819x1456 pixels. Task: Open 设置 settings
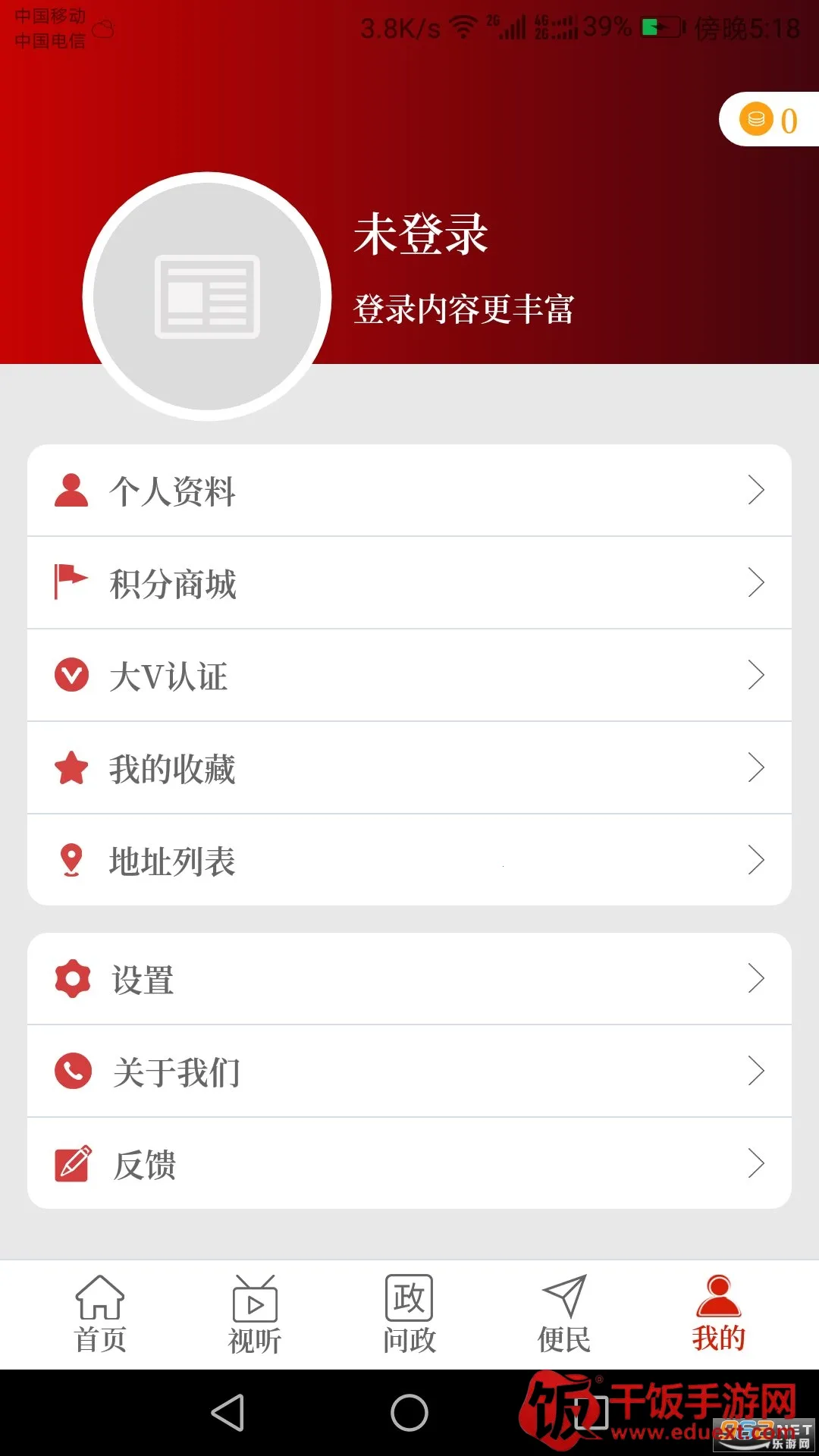[x=409, y=979]
